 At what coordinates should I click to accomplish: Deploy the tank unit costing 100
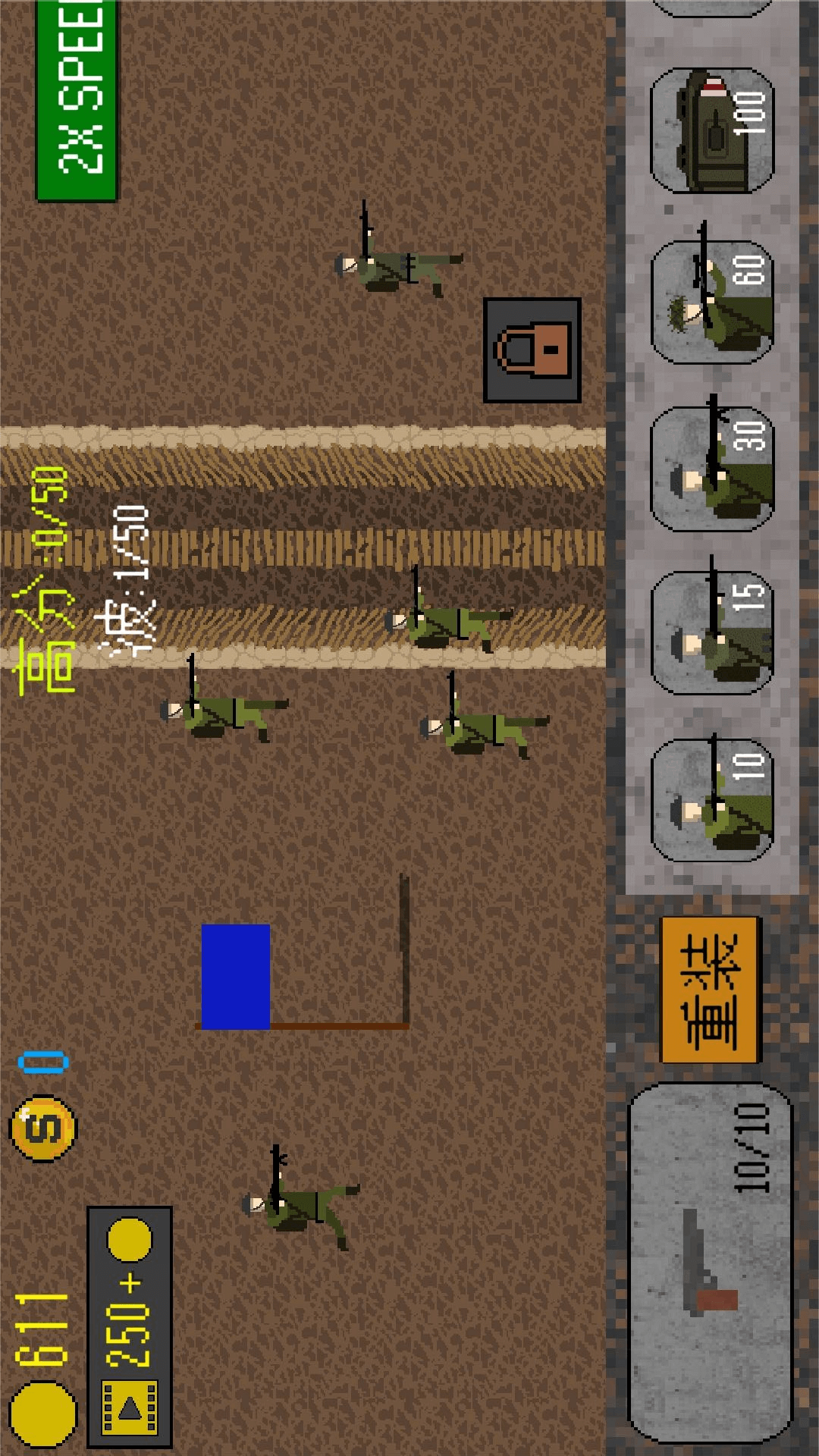[x=712, y=130]
